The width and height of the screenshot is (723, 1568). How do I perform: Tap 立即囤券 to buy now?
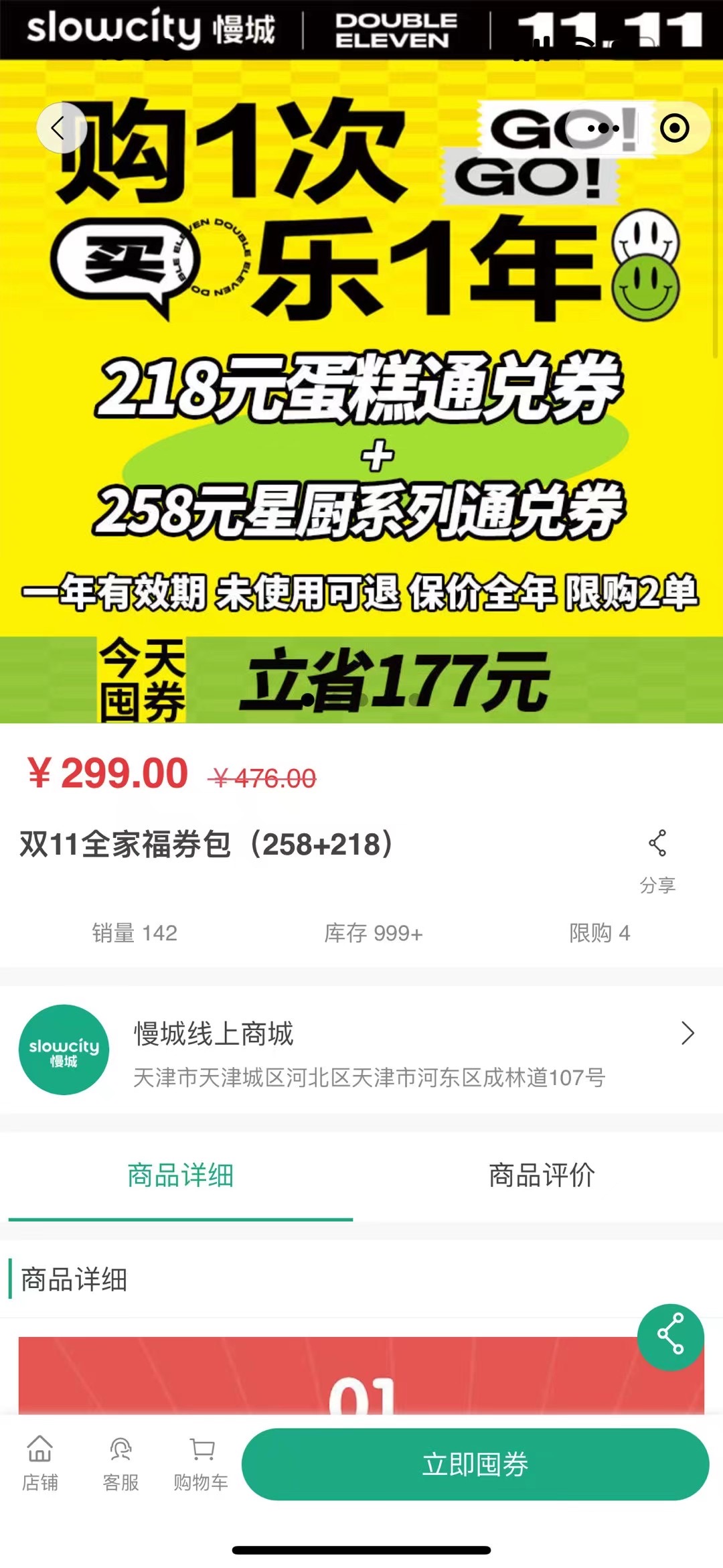pos(475,1464)
